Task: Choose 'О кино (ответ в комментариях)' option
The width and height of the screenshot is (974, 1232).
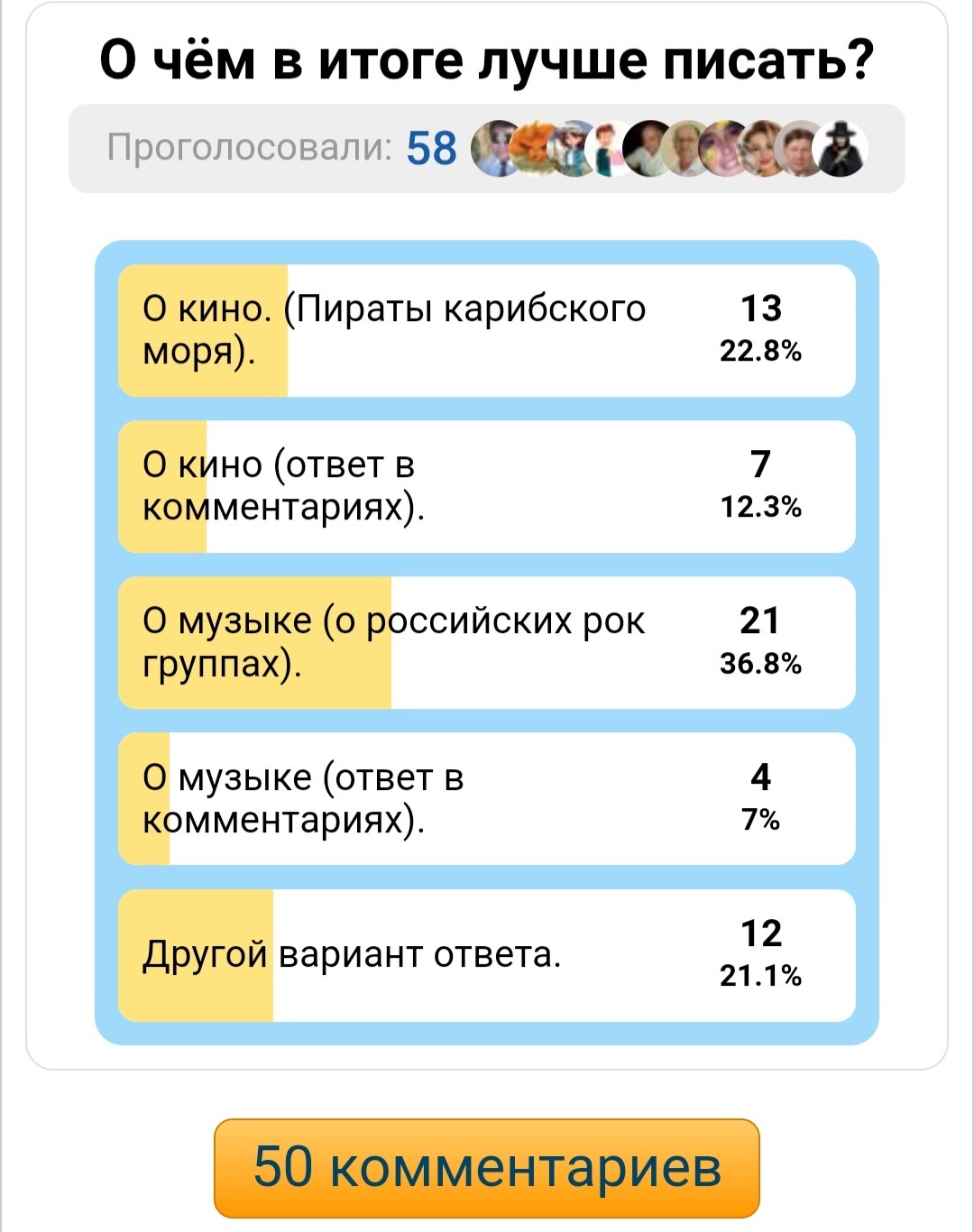Action: point(486,486)
